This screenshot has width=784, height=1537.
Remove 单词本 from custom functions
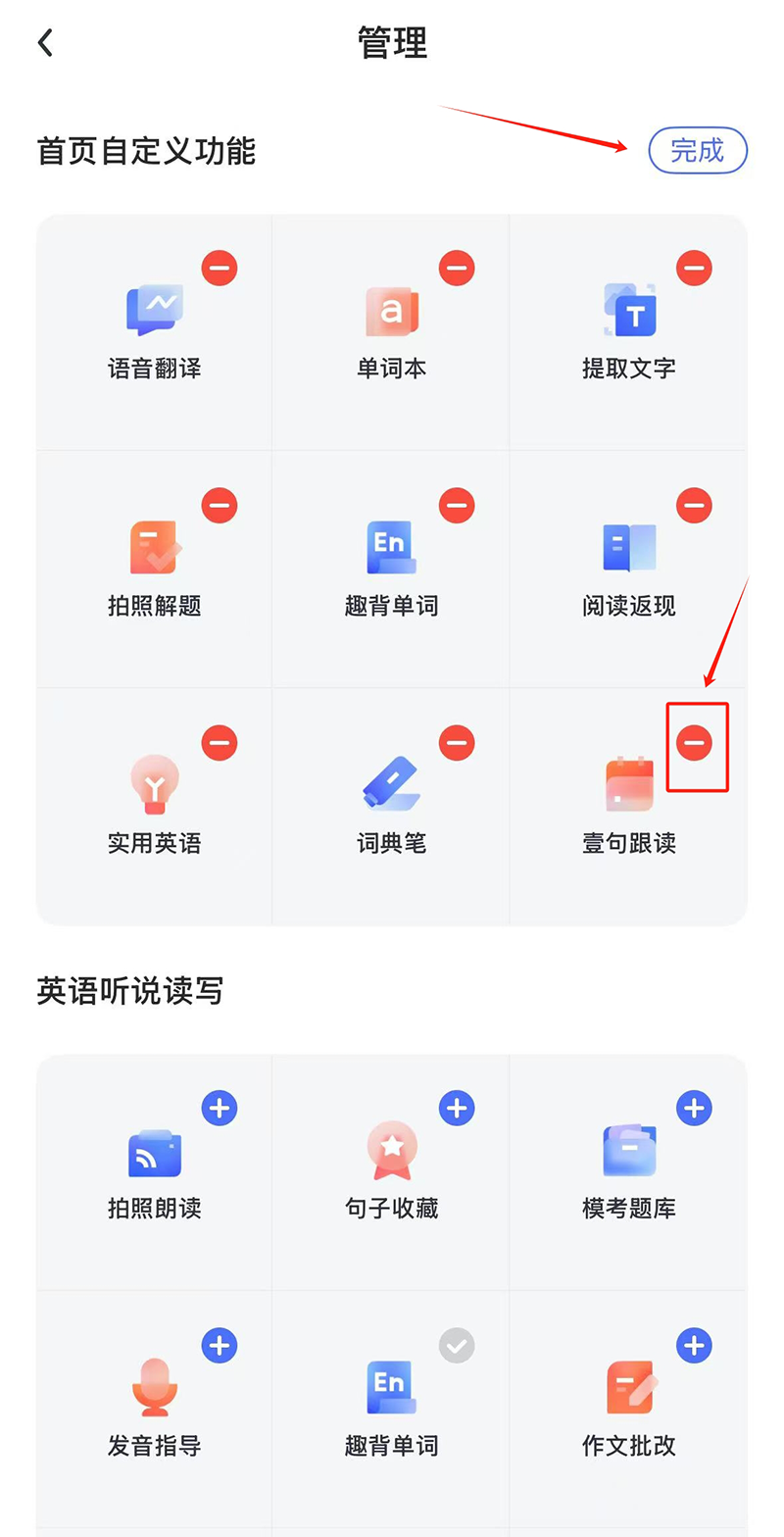click(x=457, y=268)
